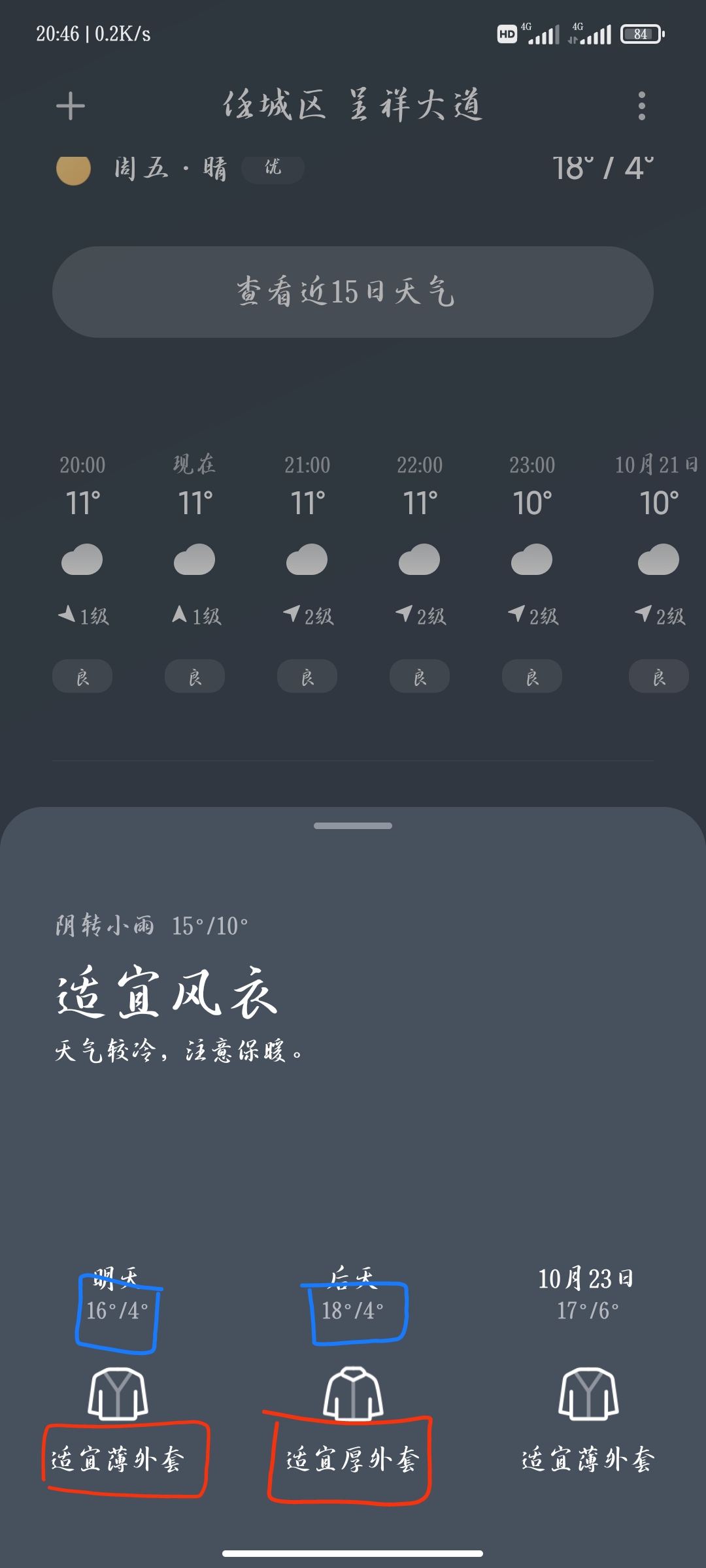Tap 查看近15日天气 button
Viewport: 706px width, 1568px height.
353,292
